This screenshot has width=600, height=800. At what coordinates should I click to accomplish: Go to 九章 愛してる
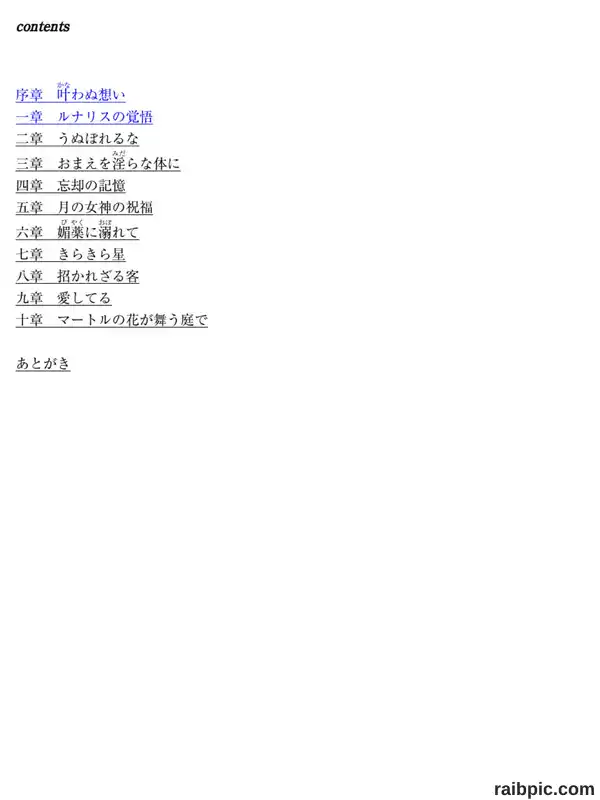point(63,298)
